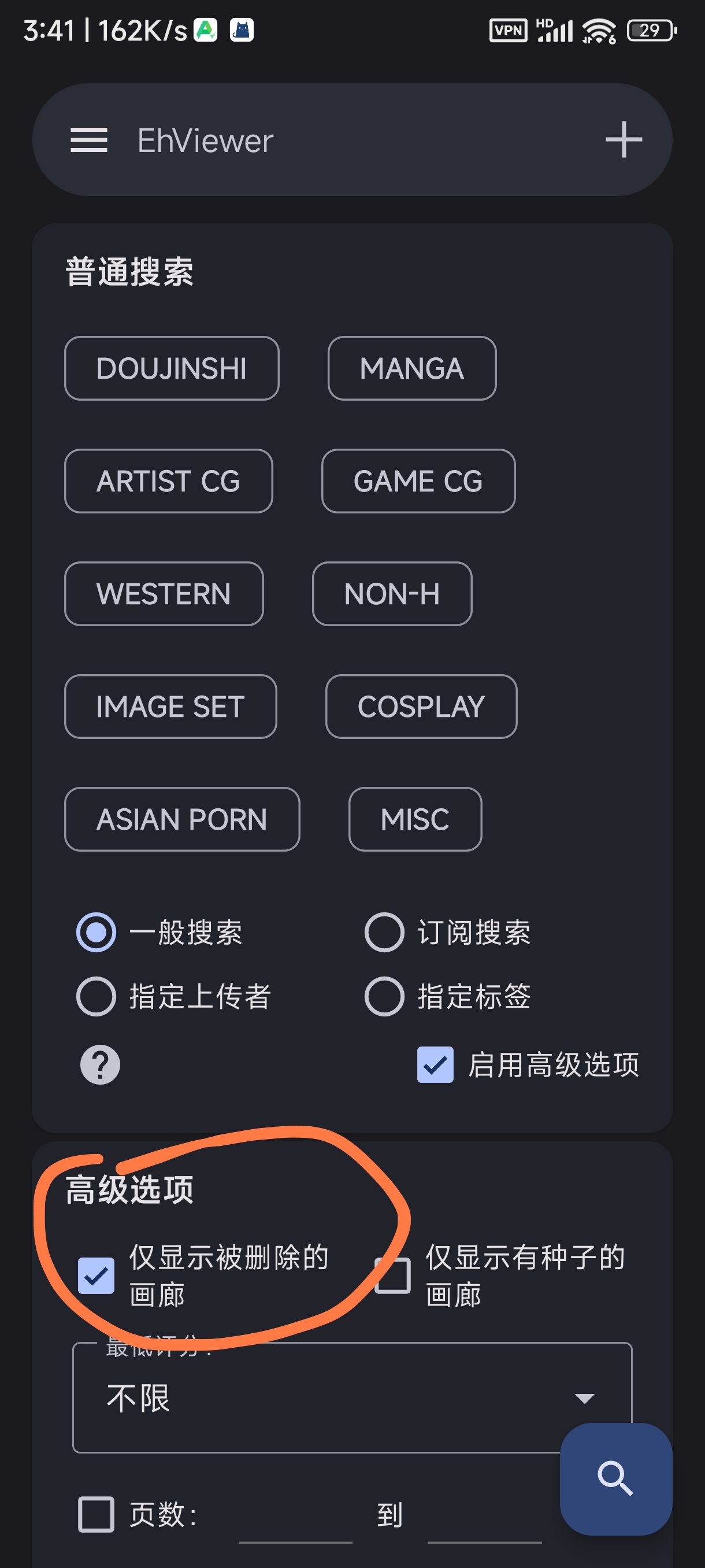Toggle the ARTIST CG category chip
This screenshot has width=705, height=1568.
coord(169,481)
